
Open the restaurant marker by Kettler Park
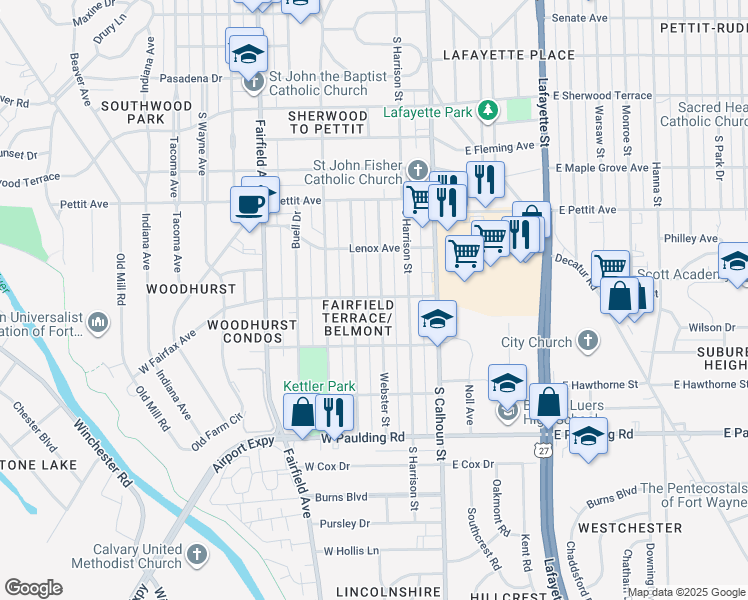(x=334, y=412)
